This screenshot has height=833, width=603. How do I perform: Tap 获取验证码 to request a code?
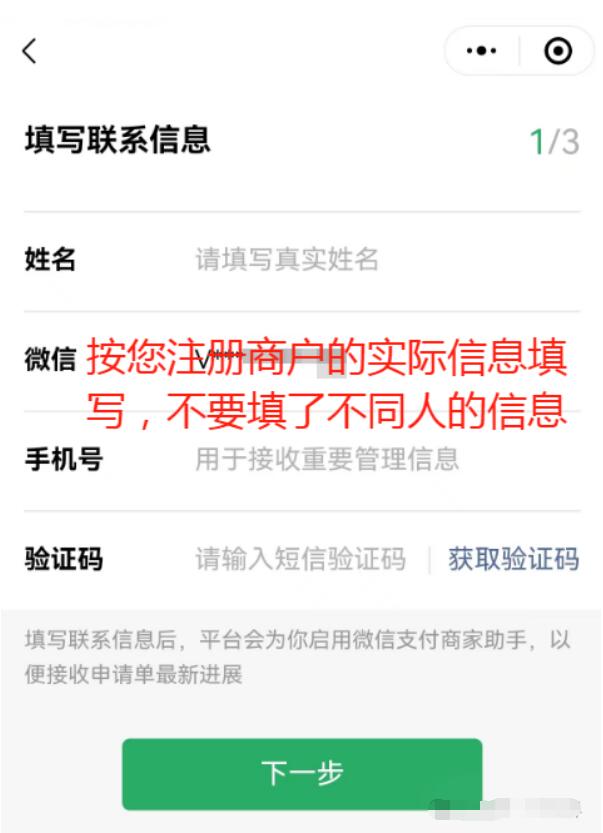[513, 559]
